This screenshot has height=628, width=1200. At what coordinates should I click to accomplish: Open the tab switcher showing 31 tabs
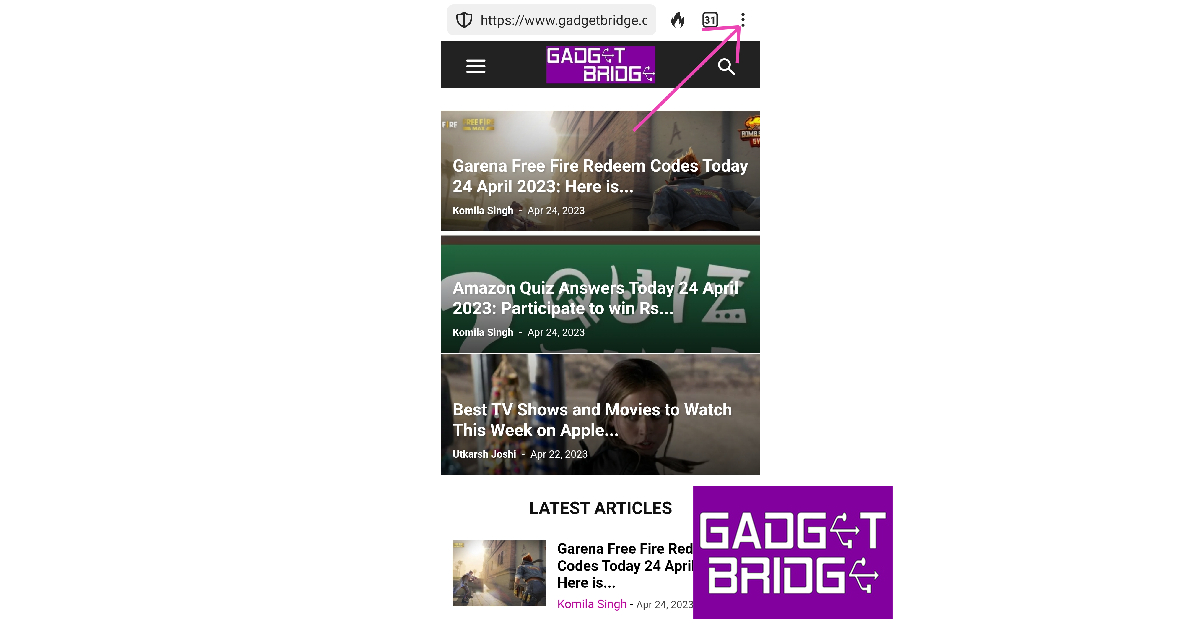(710, 20)
